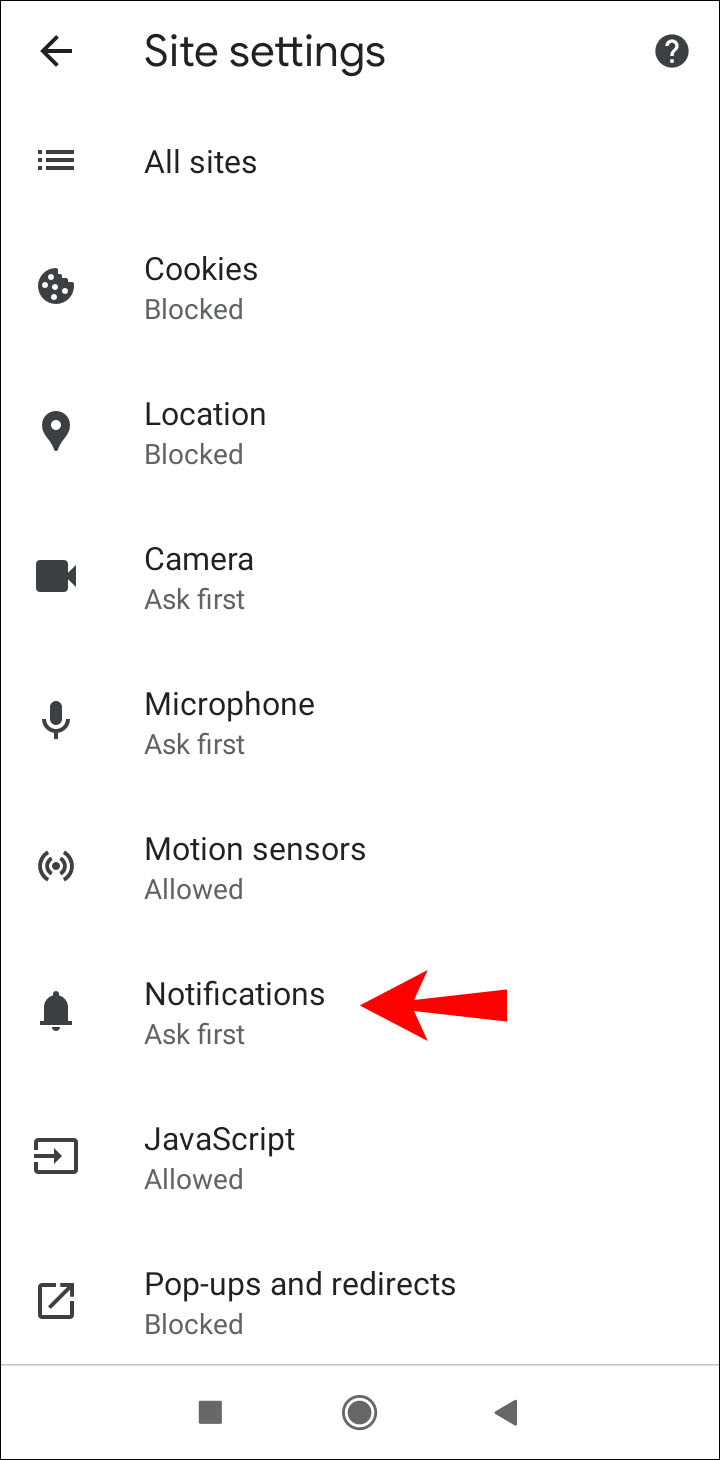Open the help icon
The image size is (720, 1460).
pos(671,52)
